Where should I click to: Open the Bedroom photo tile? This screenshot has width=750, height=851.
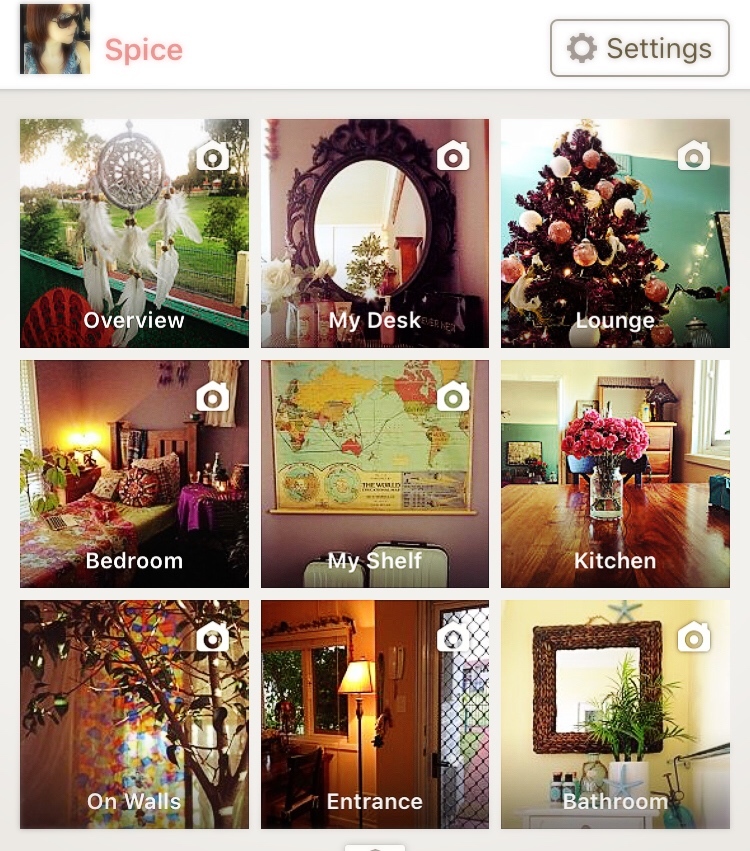coord(134,475)
